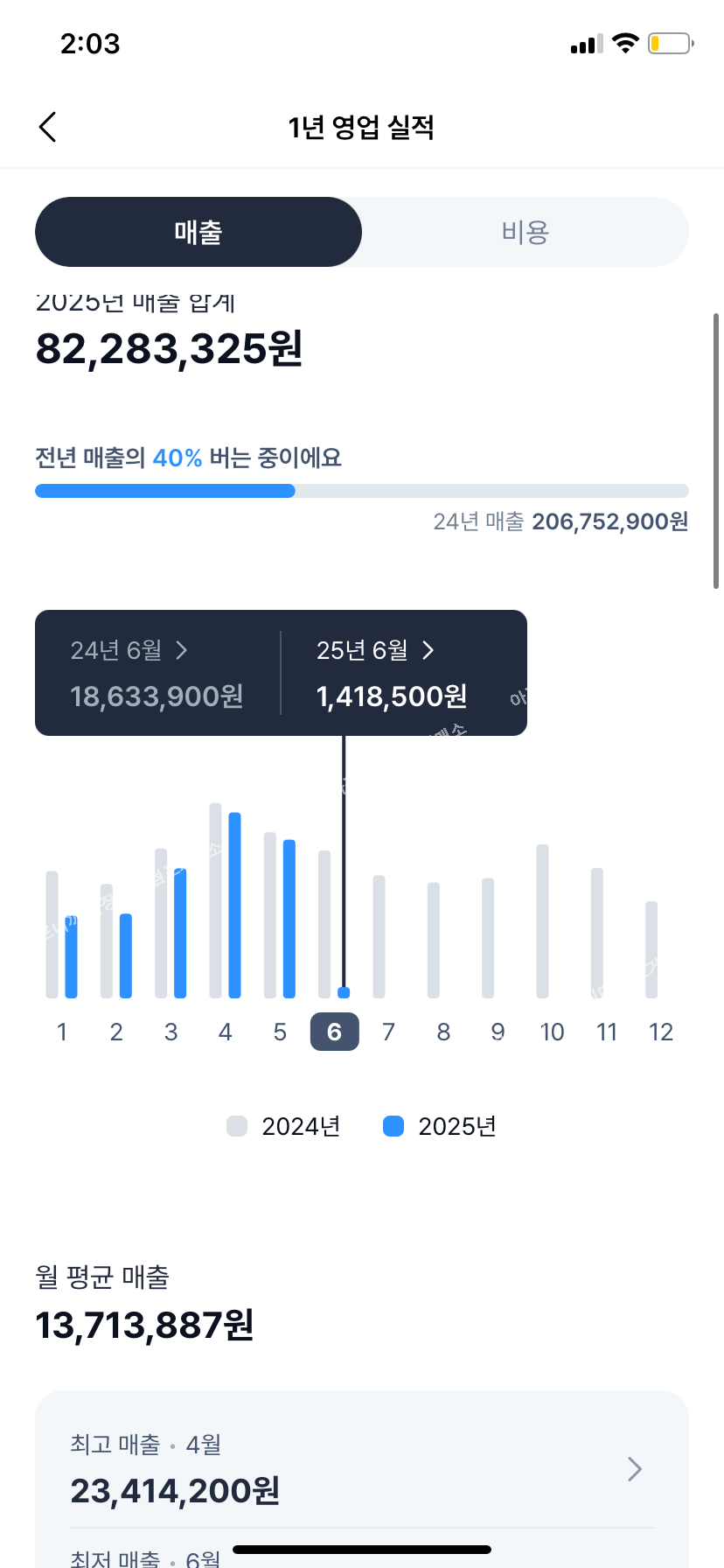Switch to the 비용 tab
The image size is (724, 1568).
[x=526, y=232]
